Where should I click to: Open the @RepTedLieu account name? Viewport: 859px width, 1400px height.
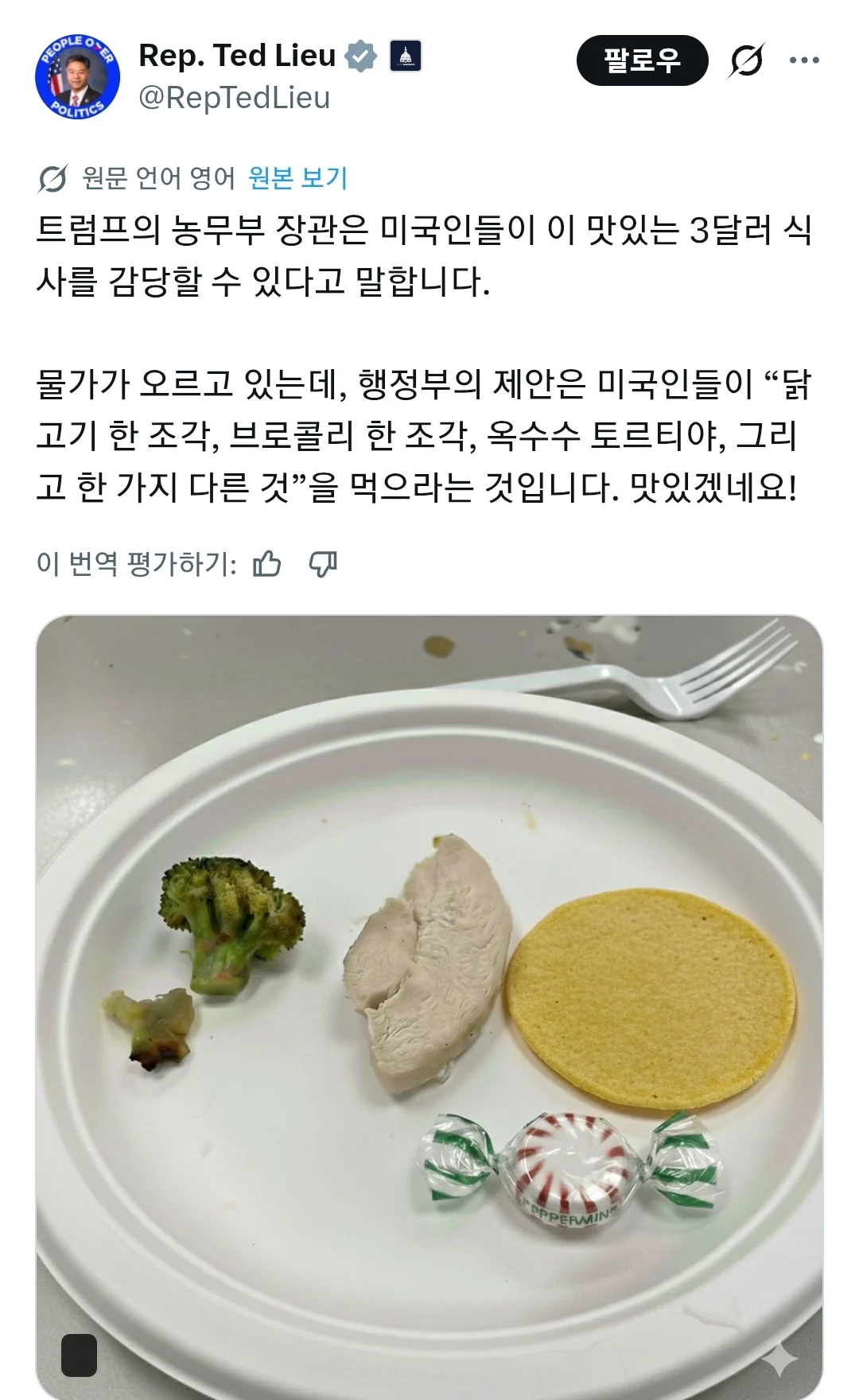point(234,98)
